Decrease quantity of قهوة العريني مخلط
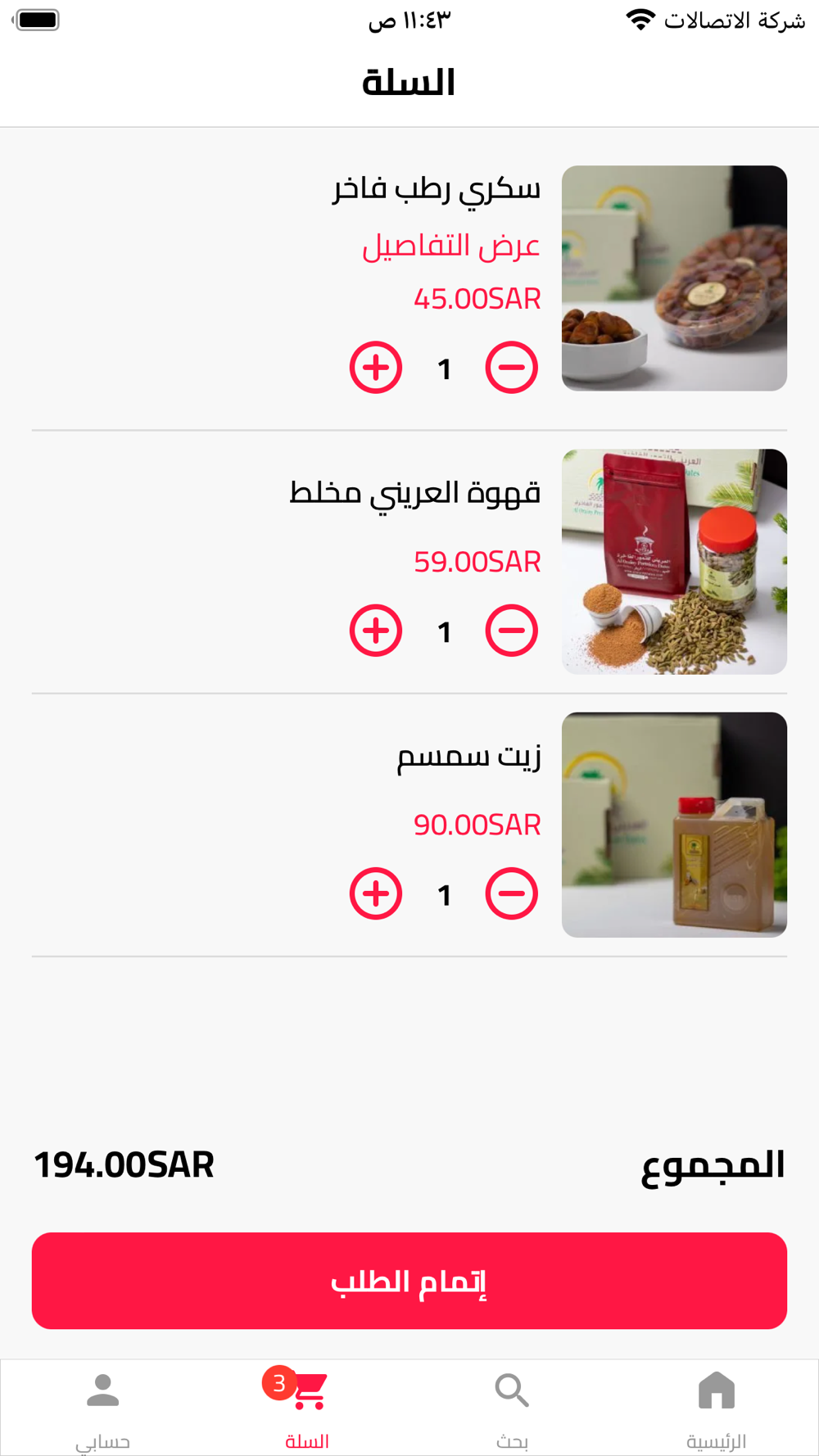This screenshot has height=1456, width=819. [511, 631]
